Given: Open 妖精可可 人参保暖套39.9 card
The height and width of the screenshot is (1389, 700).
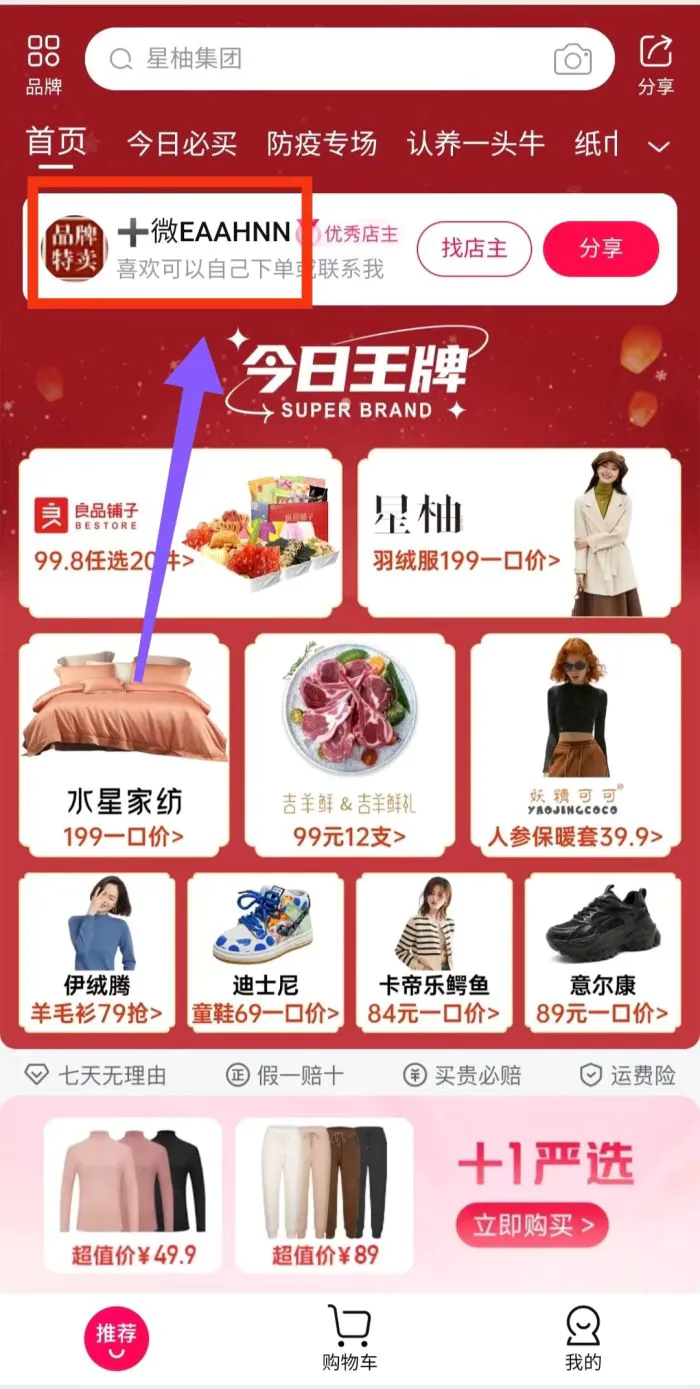Looking at the screenshot, I should pos(575,744).
